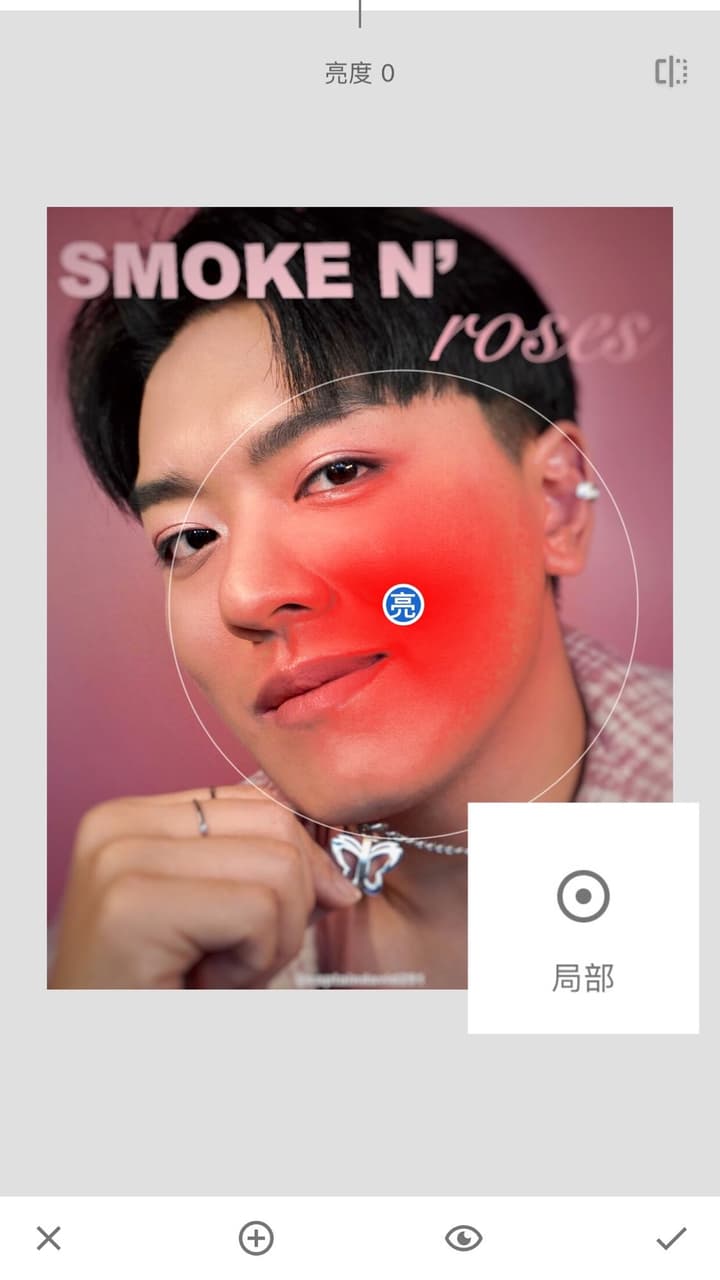Select the blue 亮 control point

[x=403, y=606]
